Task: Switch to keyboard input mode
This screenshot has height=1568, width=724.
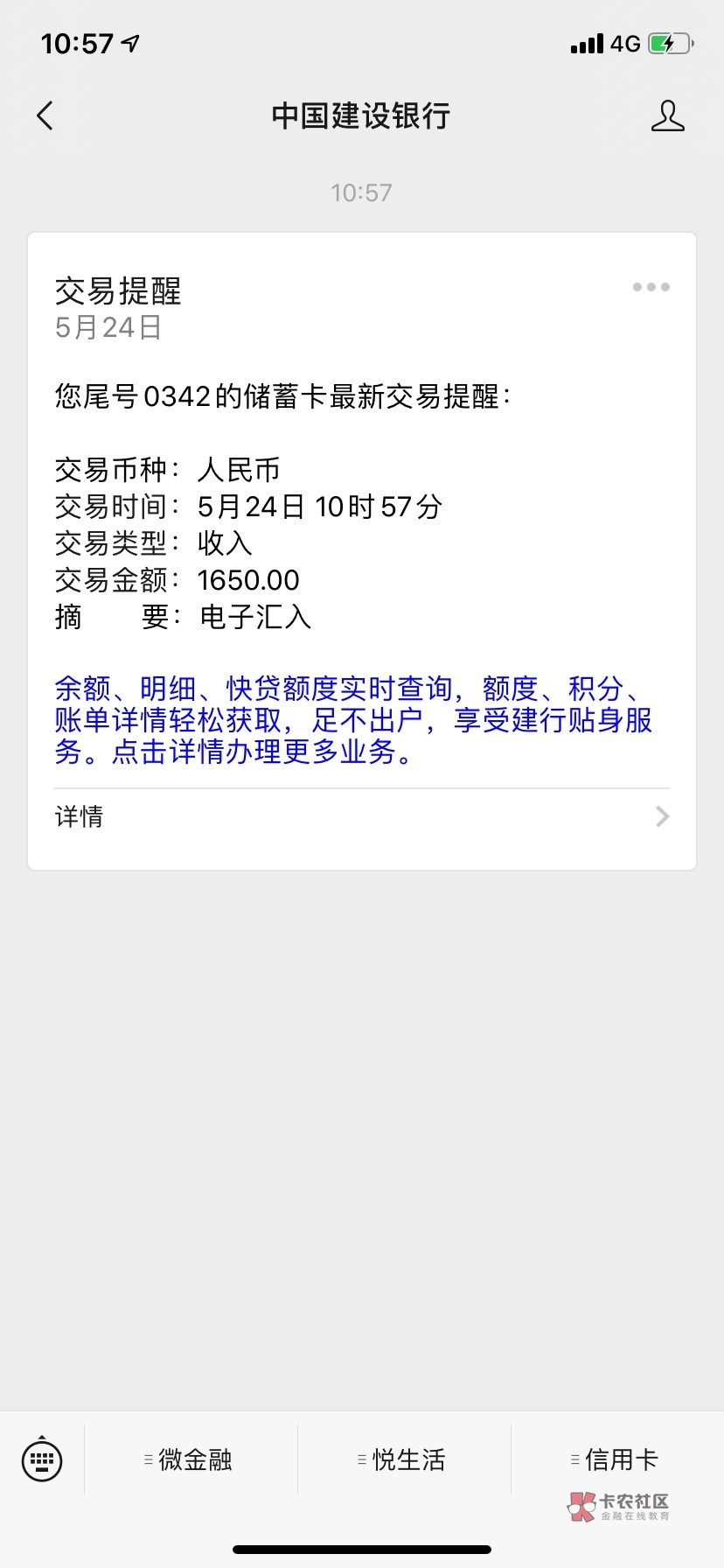Action: point(42,1459)
